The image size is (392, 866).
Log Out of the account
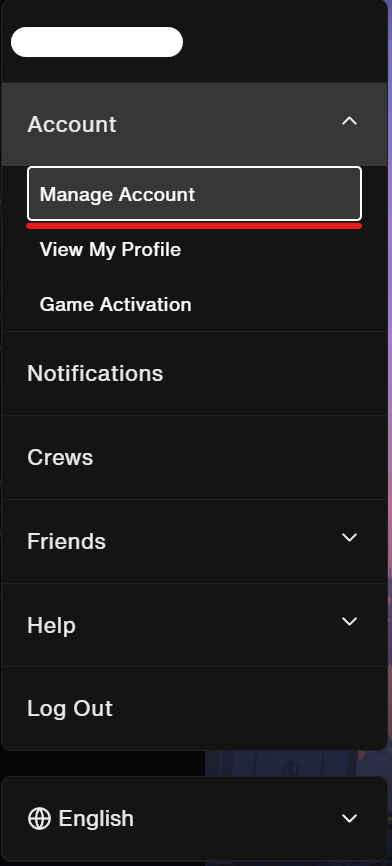coord(194,708)
